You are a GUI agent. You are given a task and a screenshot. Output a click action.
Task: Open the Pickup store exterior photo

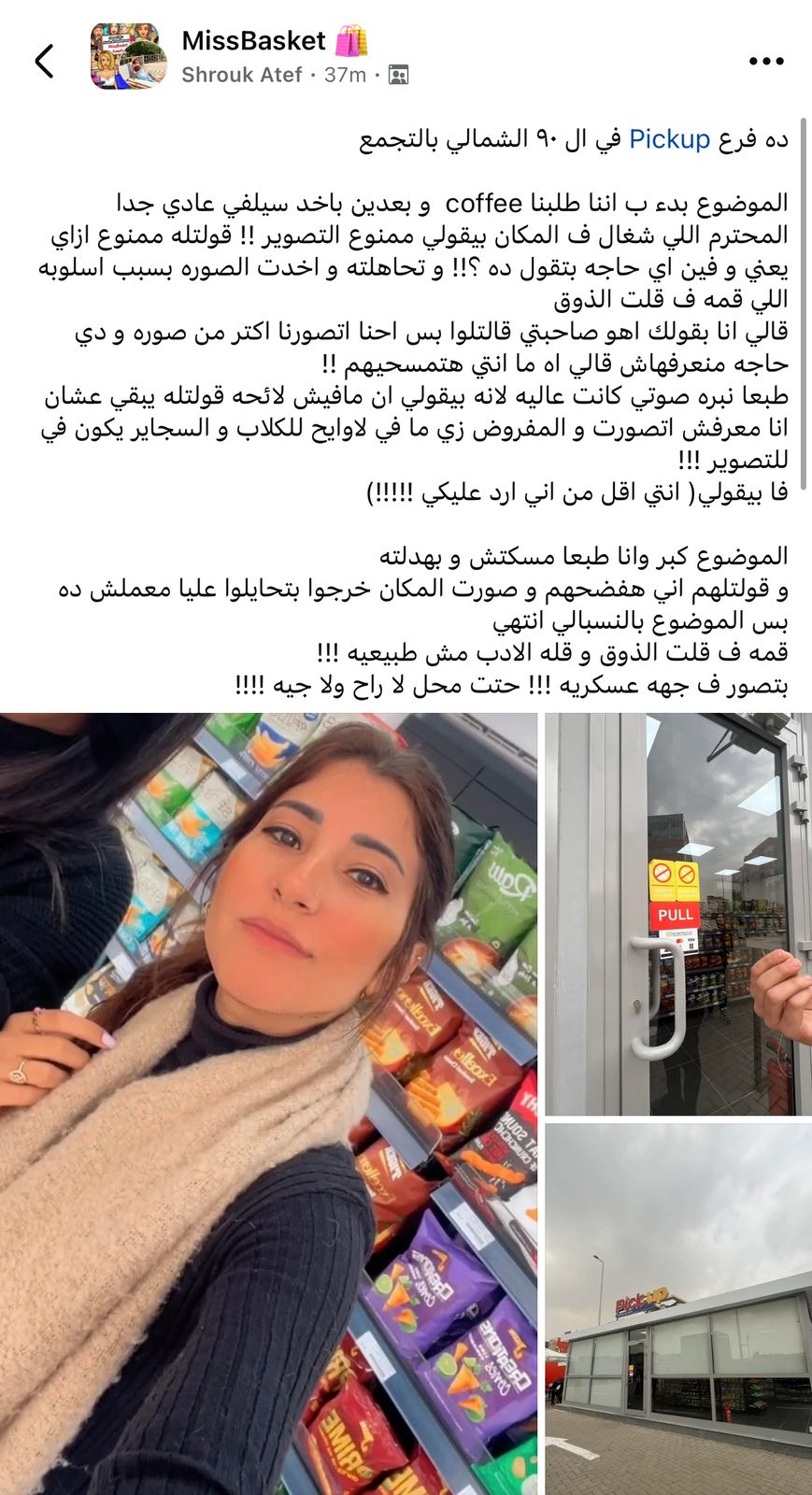coord(678,1308)
